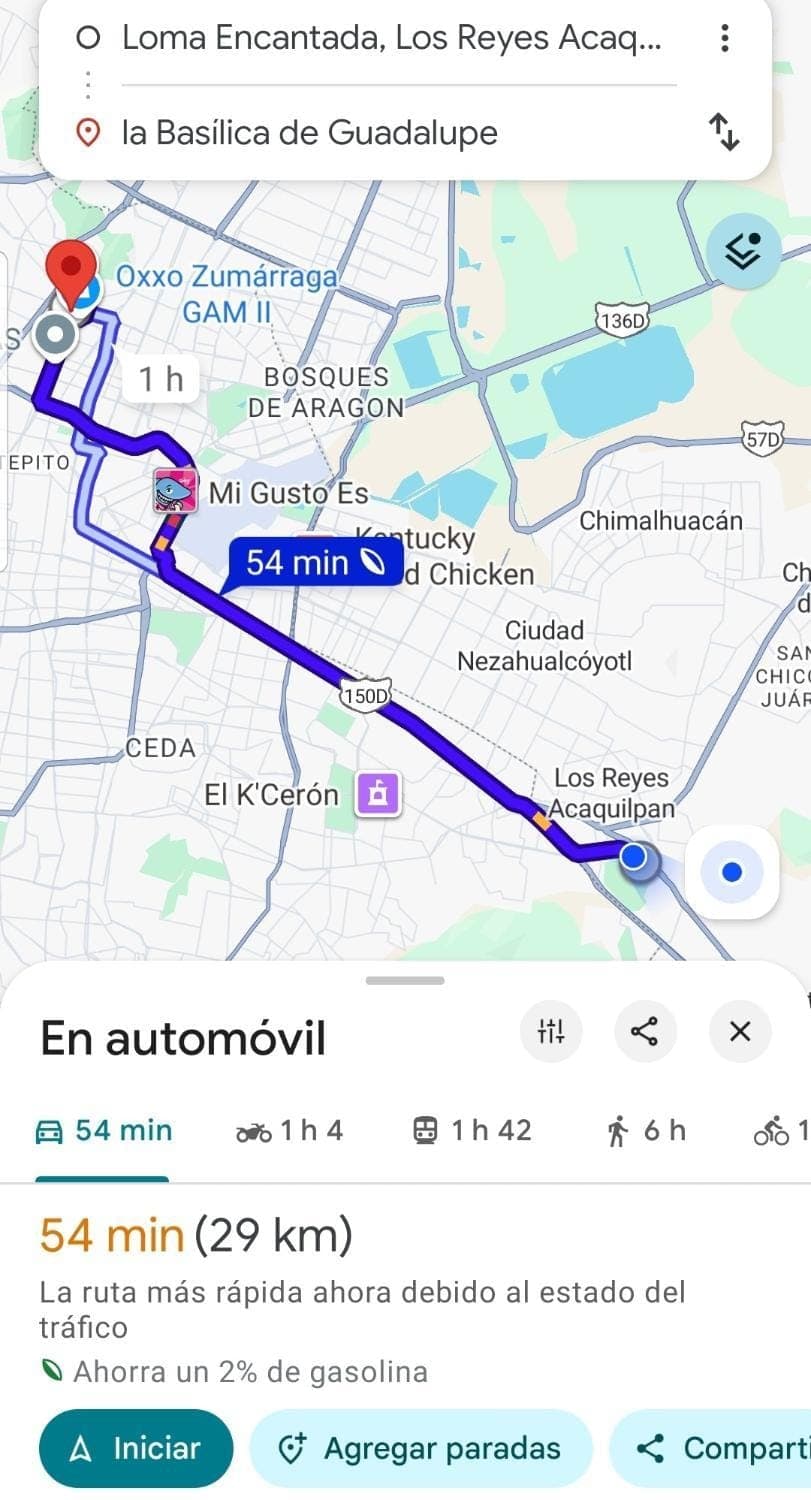Image resolution: width=811 pixels, height=1500 pixels.
Task: Center map on my location
Action: 732,872
